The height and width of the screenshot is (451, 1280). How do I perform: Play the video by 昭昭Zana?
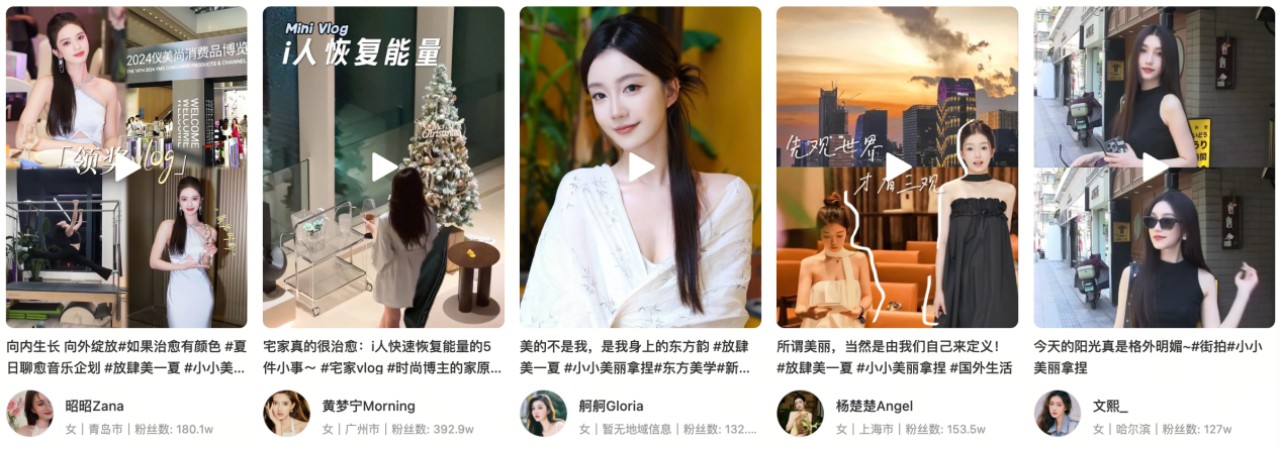point(127,167)
